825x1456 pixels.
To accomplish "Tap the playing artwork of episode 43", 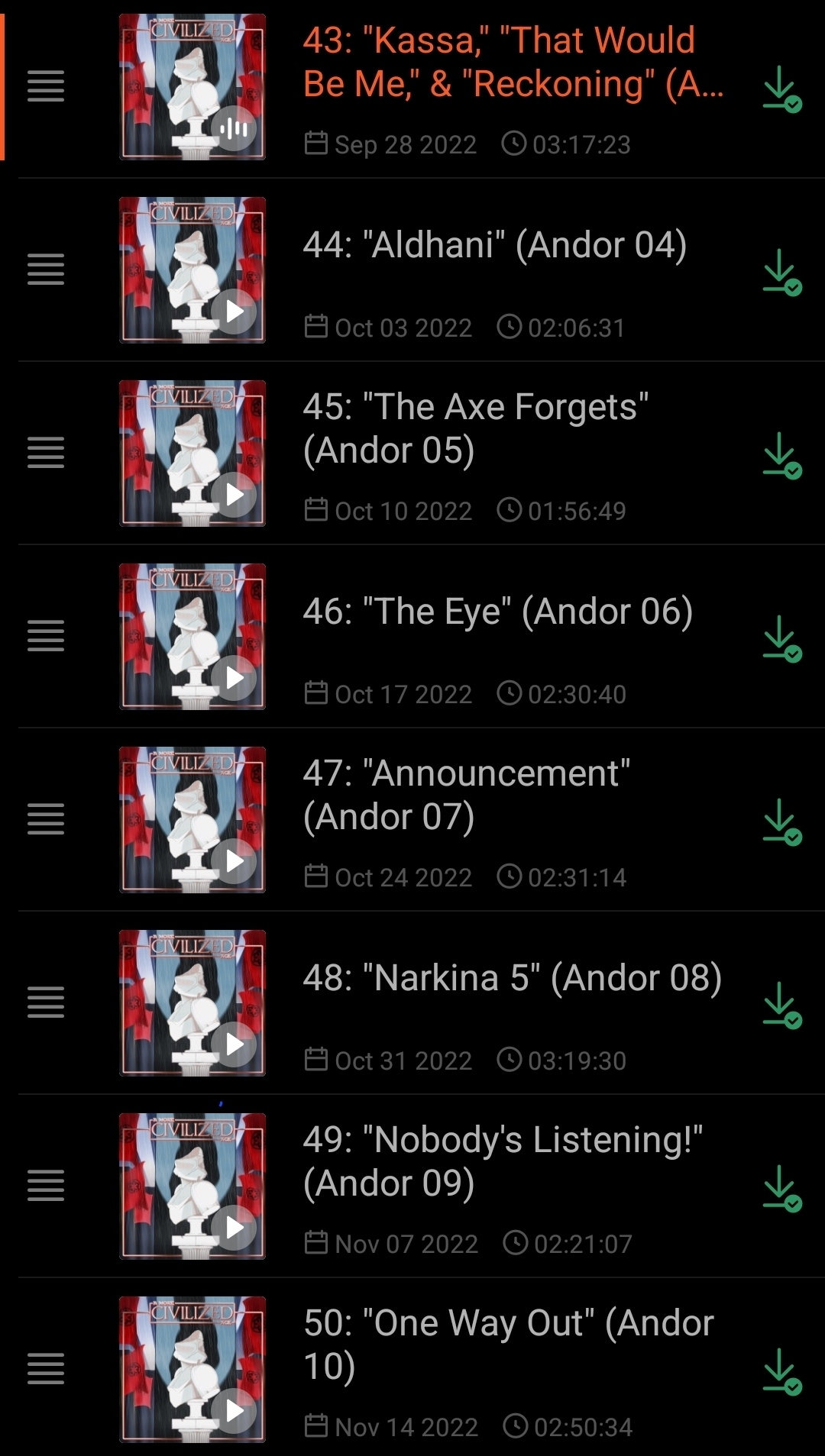I will pos(192,86).
